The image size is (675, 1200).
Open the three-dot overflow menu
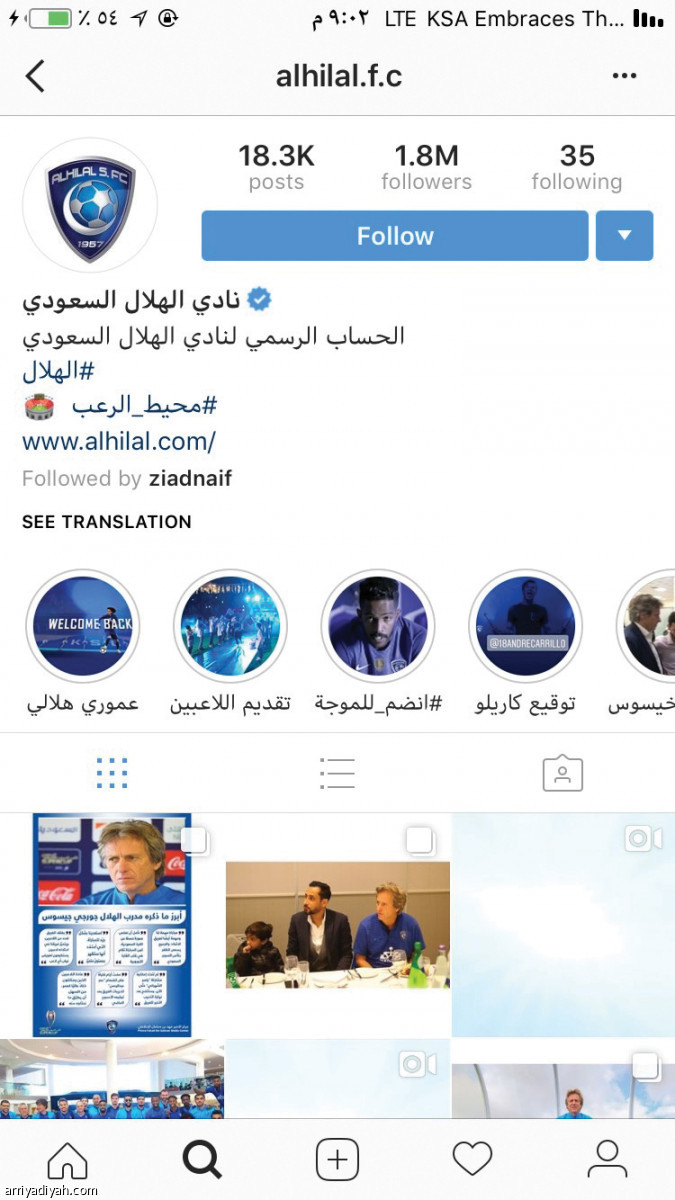click(624, 76)
